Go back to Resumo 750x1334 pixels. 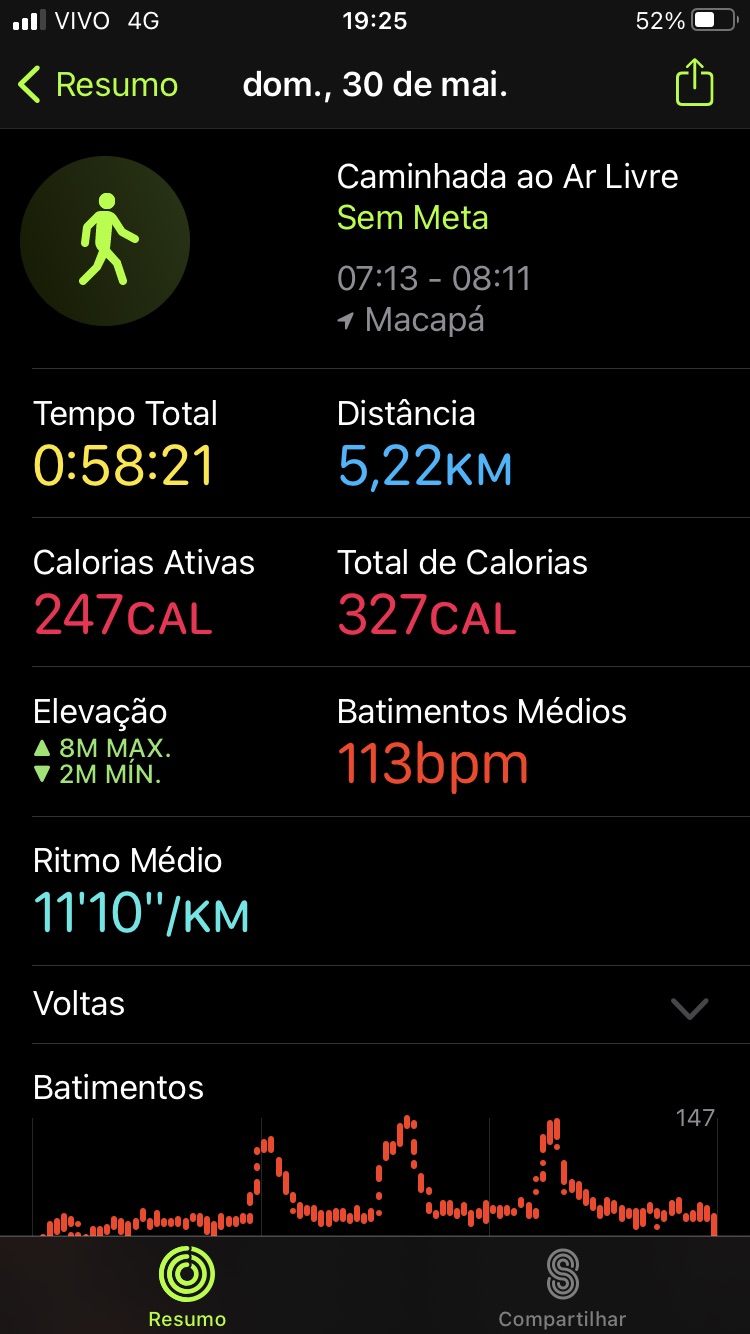point(98,85)
